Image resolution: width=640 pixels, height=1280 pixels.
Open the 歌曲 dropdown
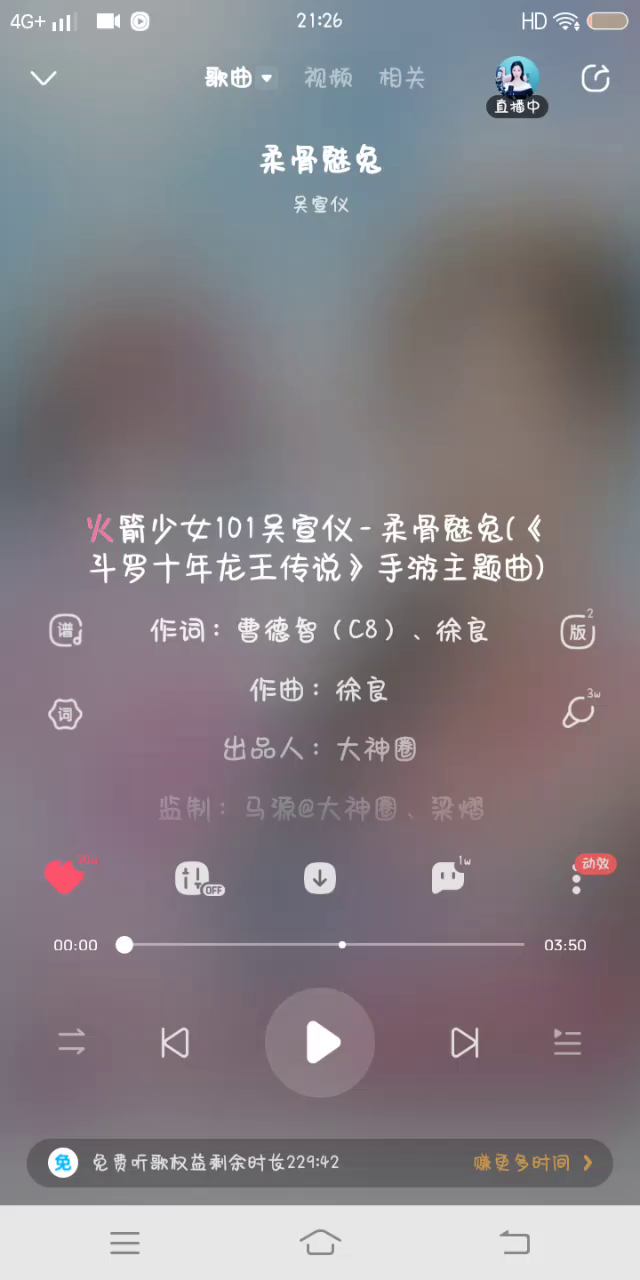tap(240, 78)
